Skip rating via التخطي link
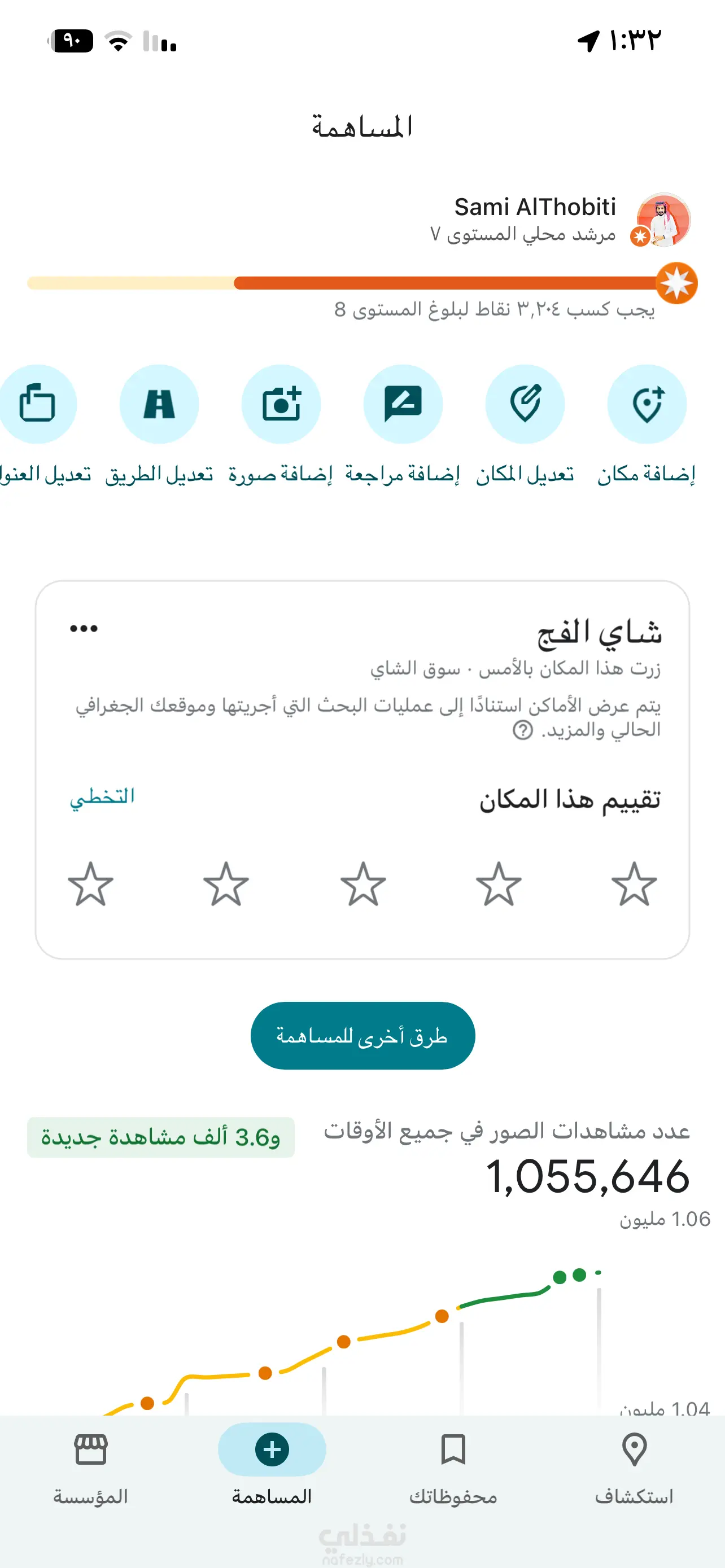The image size is (725, 1568). coord(102,797)
